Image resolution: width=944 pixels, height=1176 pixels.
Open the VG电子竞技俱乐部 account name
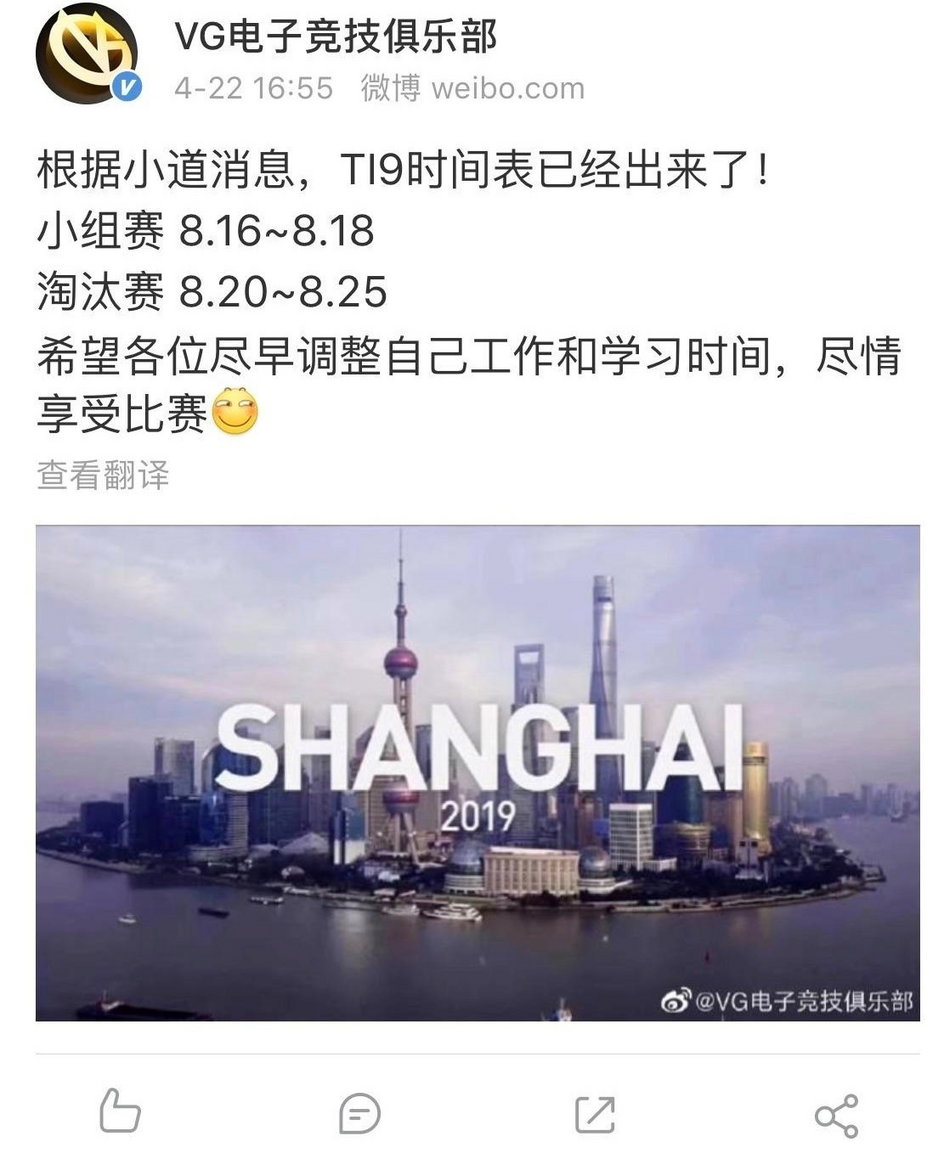pos(336,38)
